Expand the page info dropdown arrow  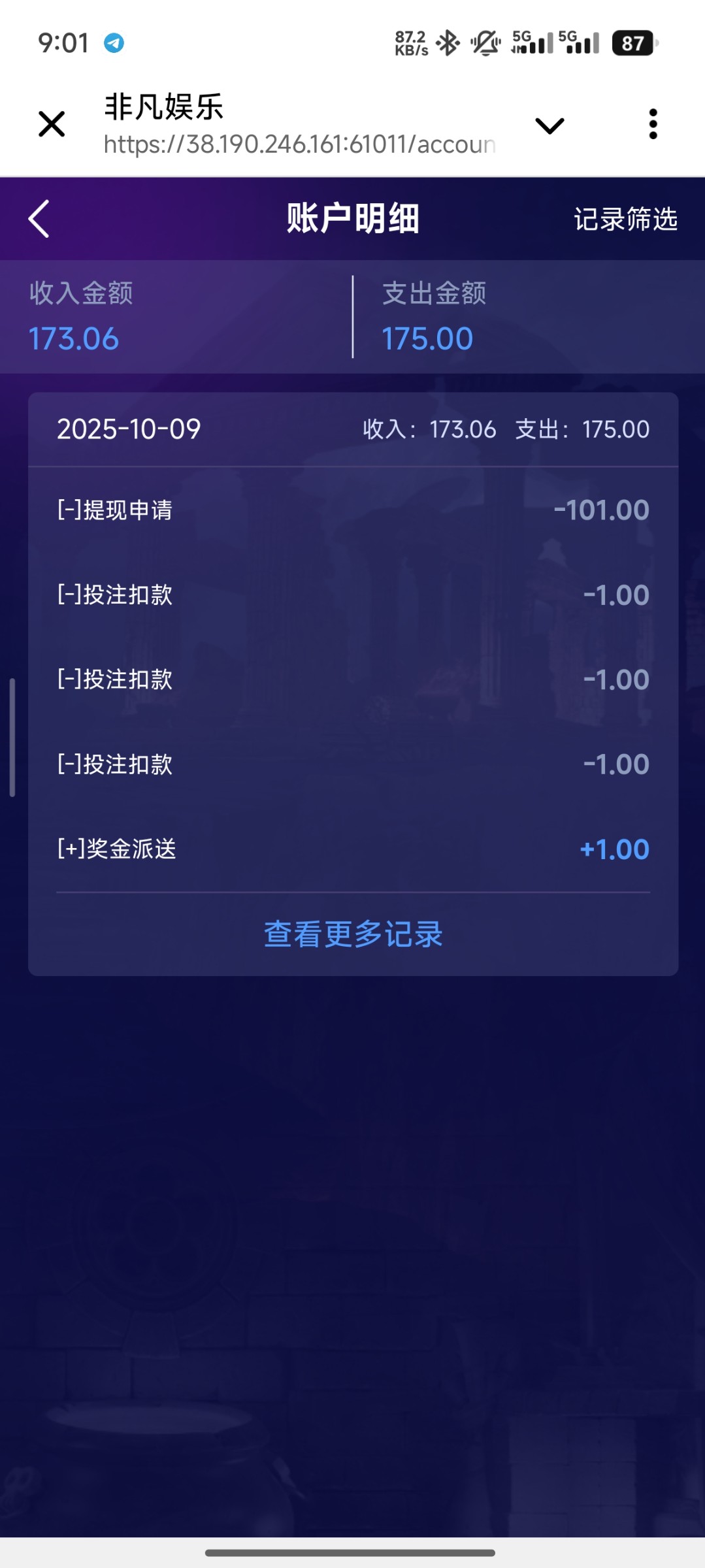point(549,125)
